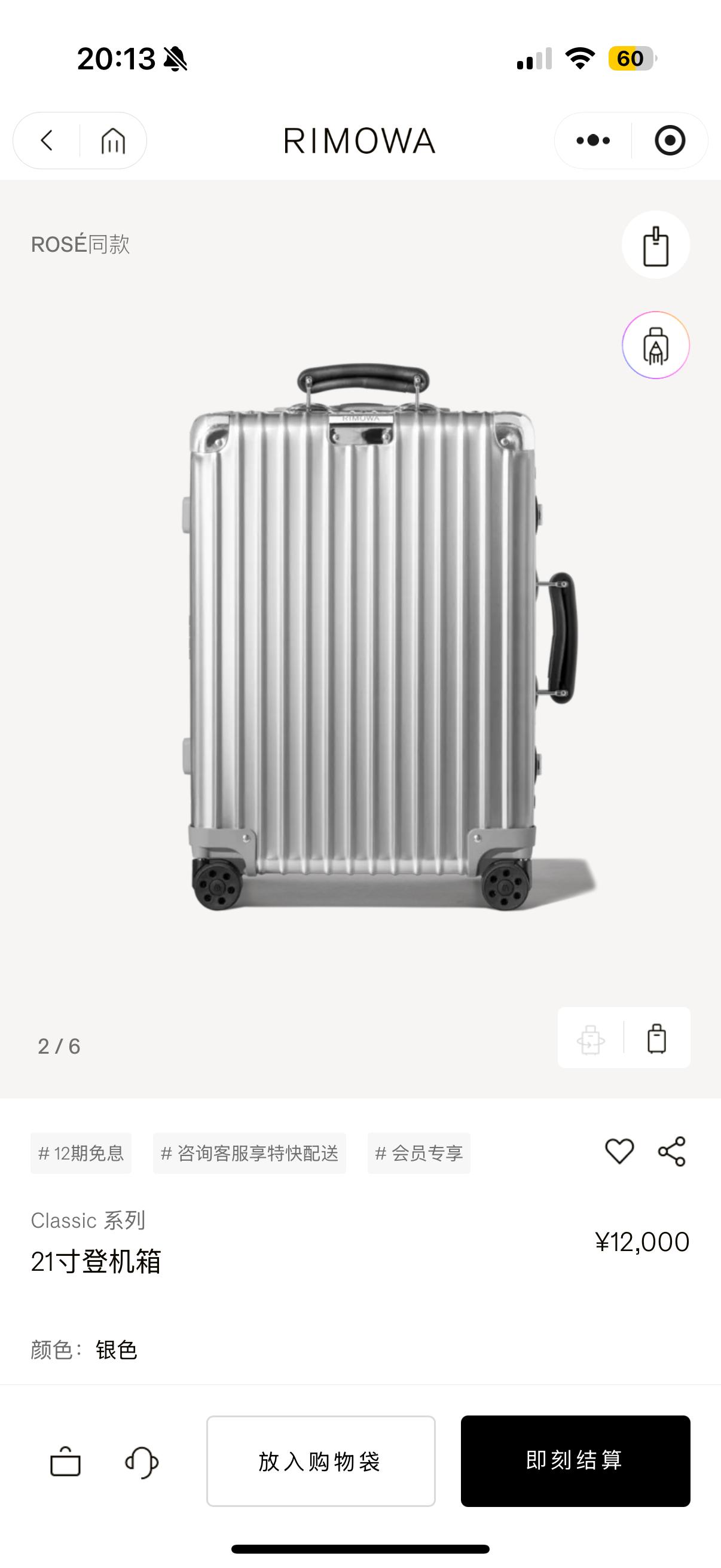Open the luggage tag icon button
The height and width of the screenshot is (1568, 721).
pyautogui.click(x=655, y=245)
